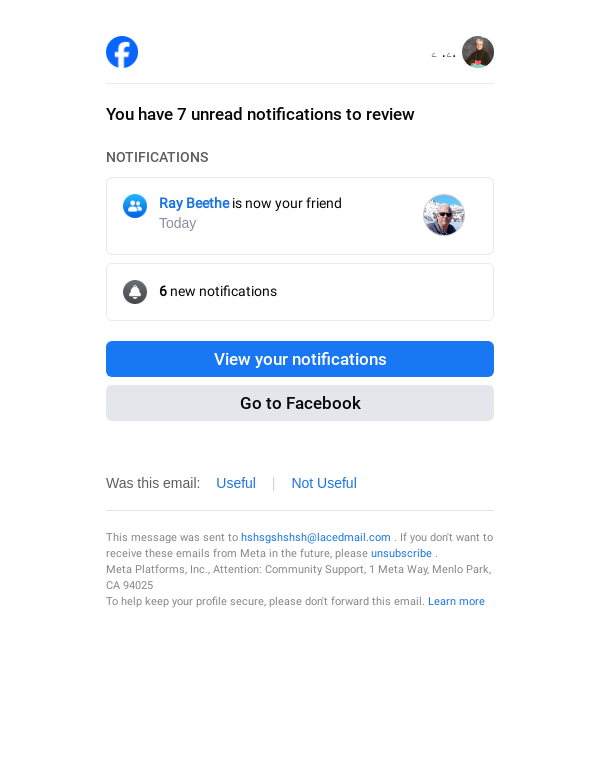
Task: Mark this email as Not Useful
Action: click(324, 483)
